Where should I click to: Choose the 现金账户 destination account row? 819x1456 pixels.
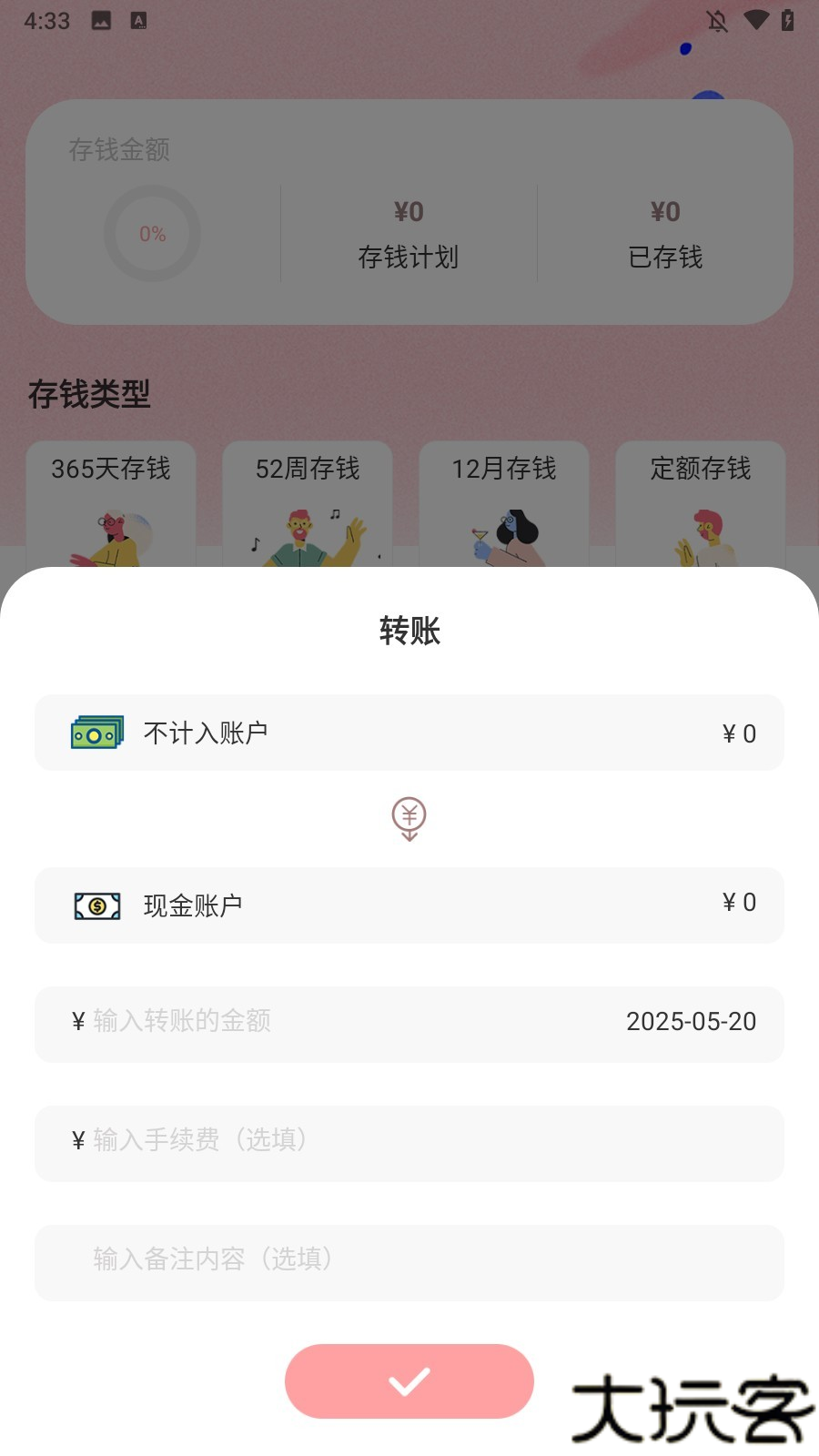point(409,905)
